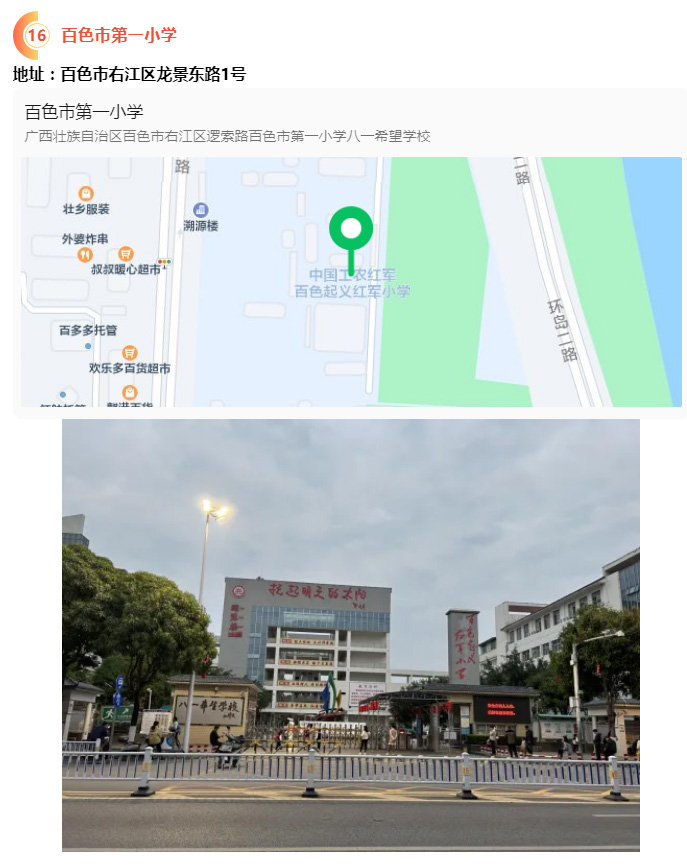This screenshot has height=868, width=687.
Task: View the school gate photo full screen
Action: [350, 634]
